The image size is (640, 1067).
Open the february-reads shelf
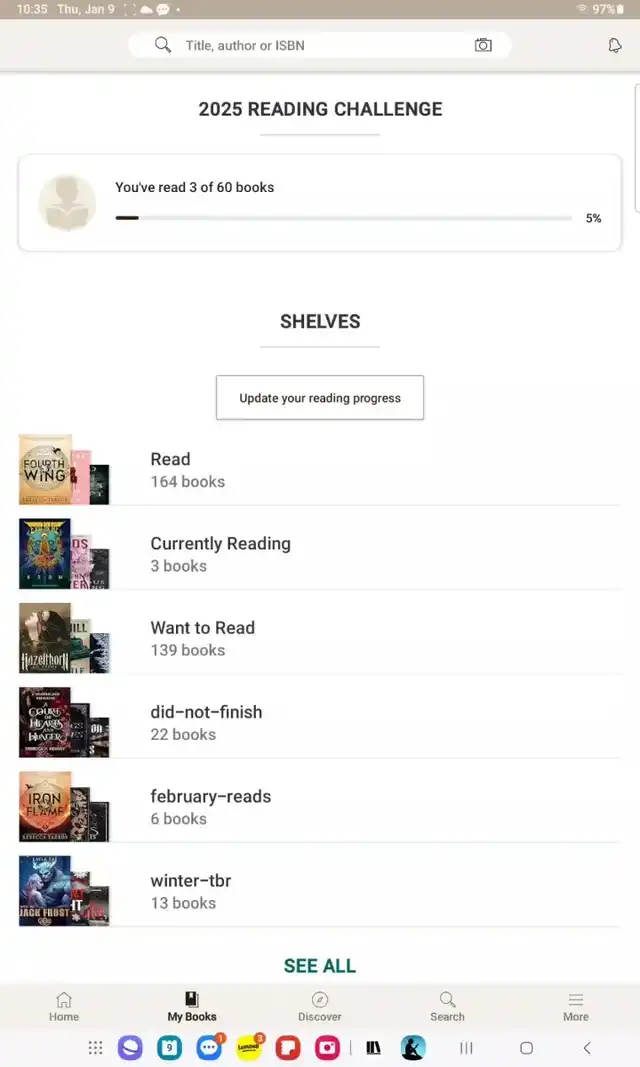320,807
